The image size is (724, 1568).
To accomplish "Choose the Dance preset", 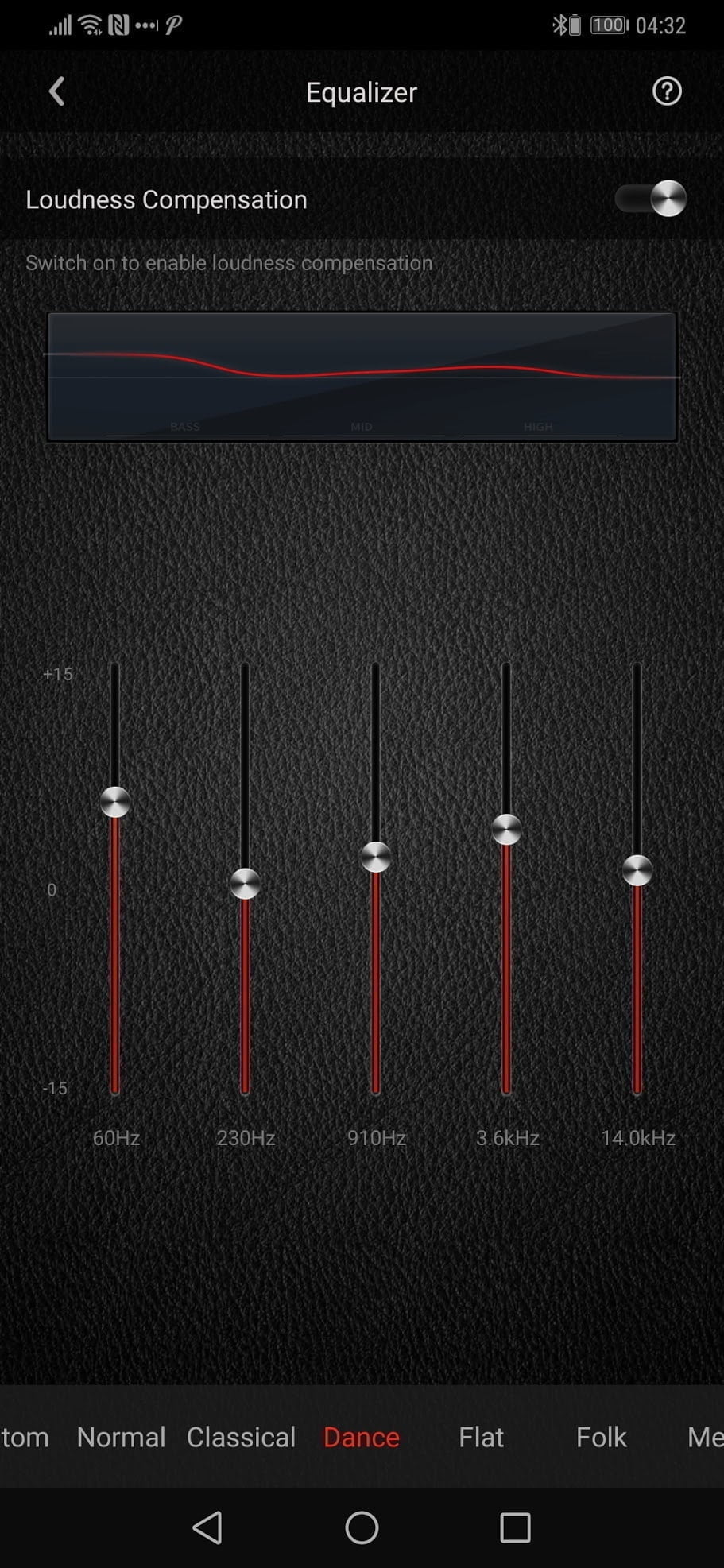I will coord(361,1437).
